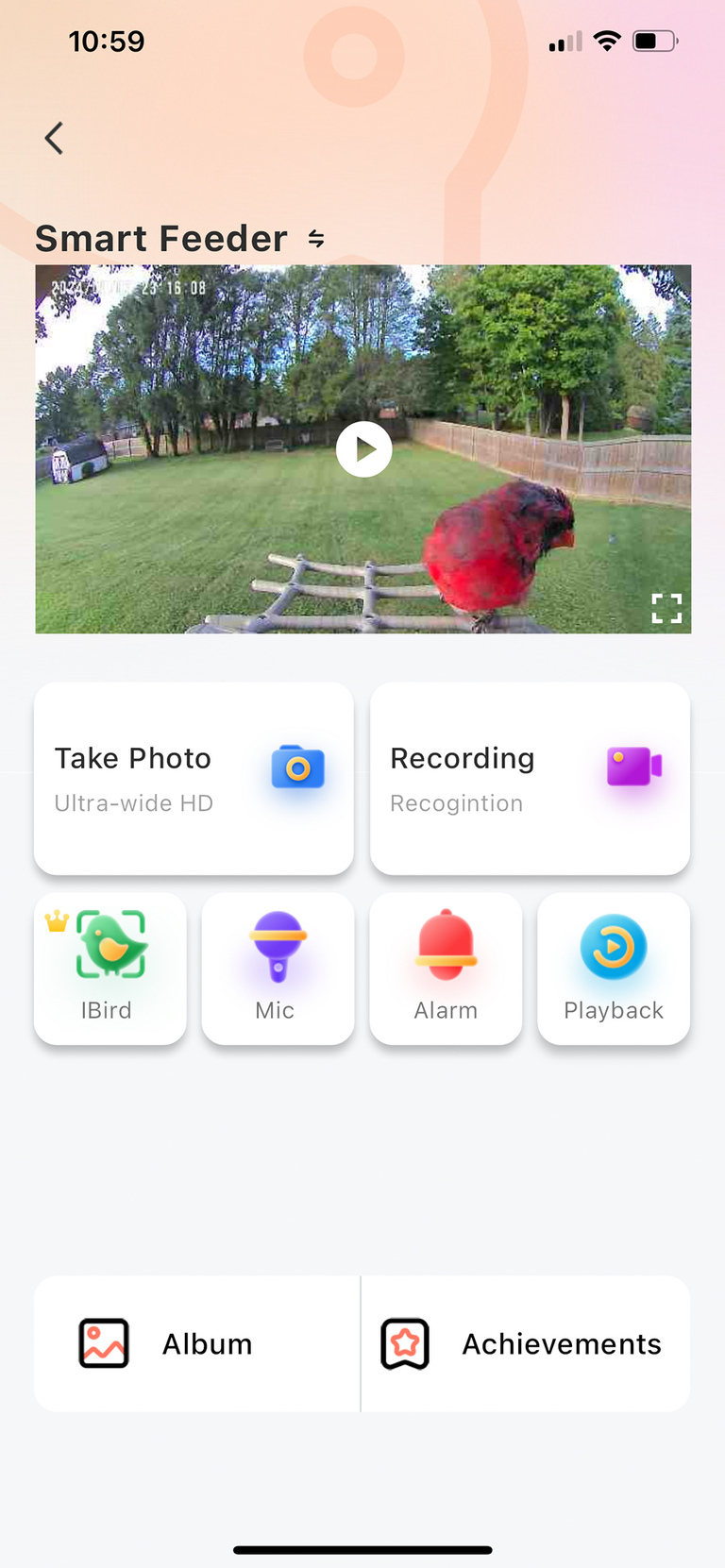Take an ultra-wide HD photo
Image resolution: width=725 pixels, height=1568 pixels.
point(194,779)
